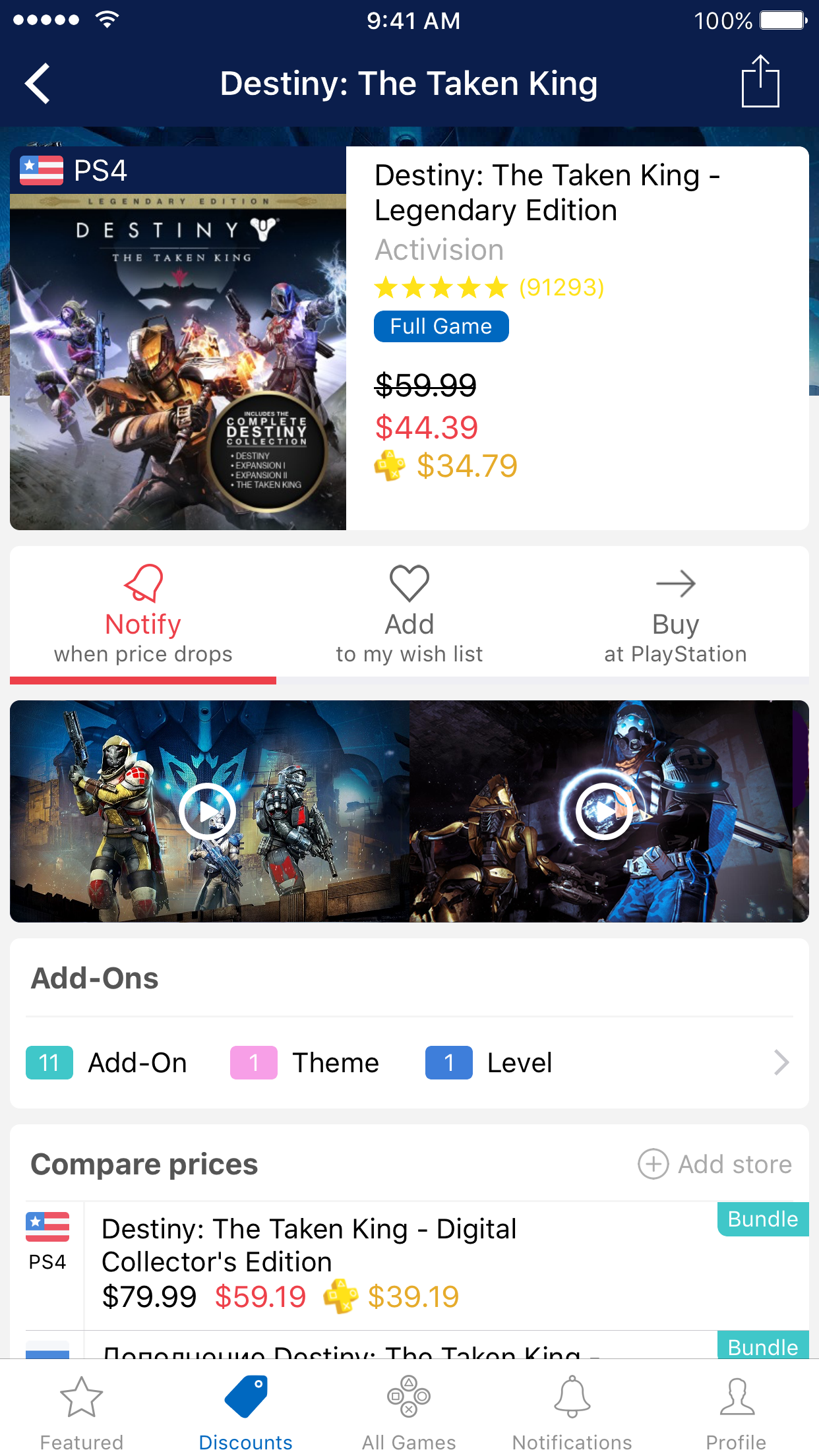Expand the Add-Ons list chevron

(x=781, y=1062)
